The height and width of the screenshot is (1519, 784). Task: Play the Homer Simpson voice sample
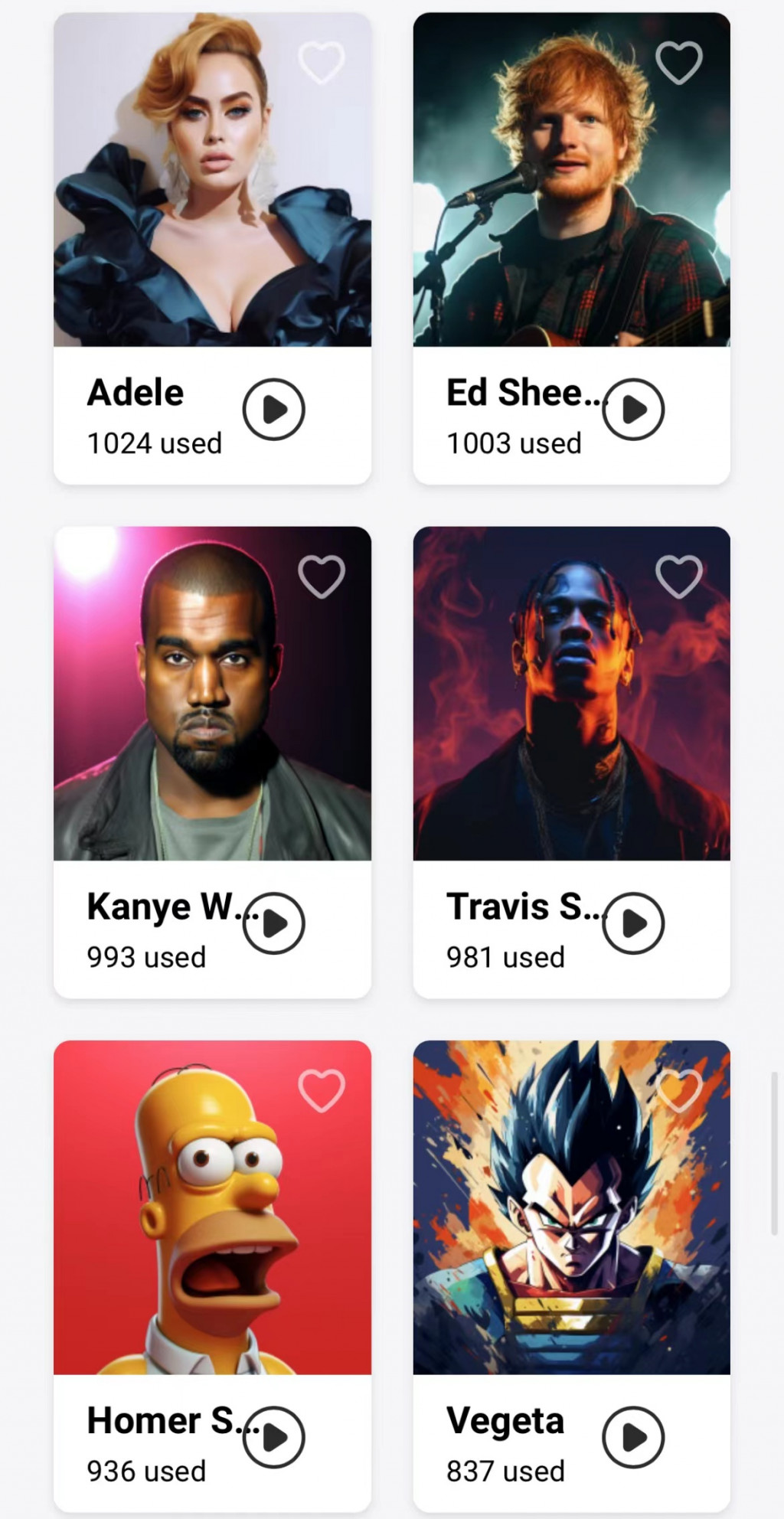pos(273,1437)
